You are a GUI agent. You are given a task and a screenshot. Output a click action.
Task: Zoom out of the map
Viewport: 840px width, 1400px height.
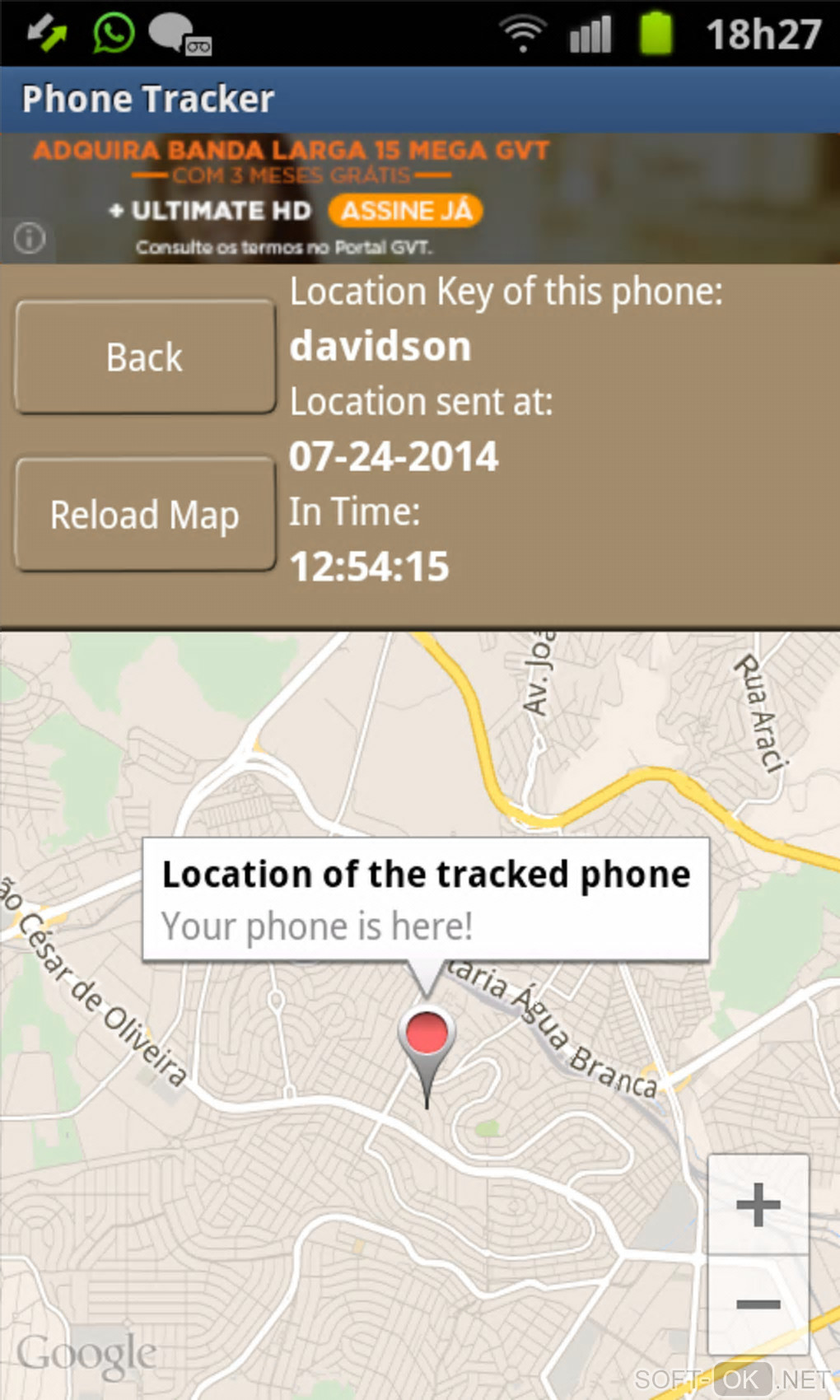point(758,1304)
